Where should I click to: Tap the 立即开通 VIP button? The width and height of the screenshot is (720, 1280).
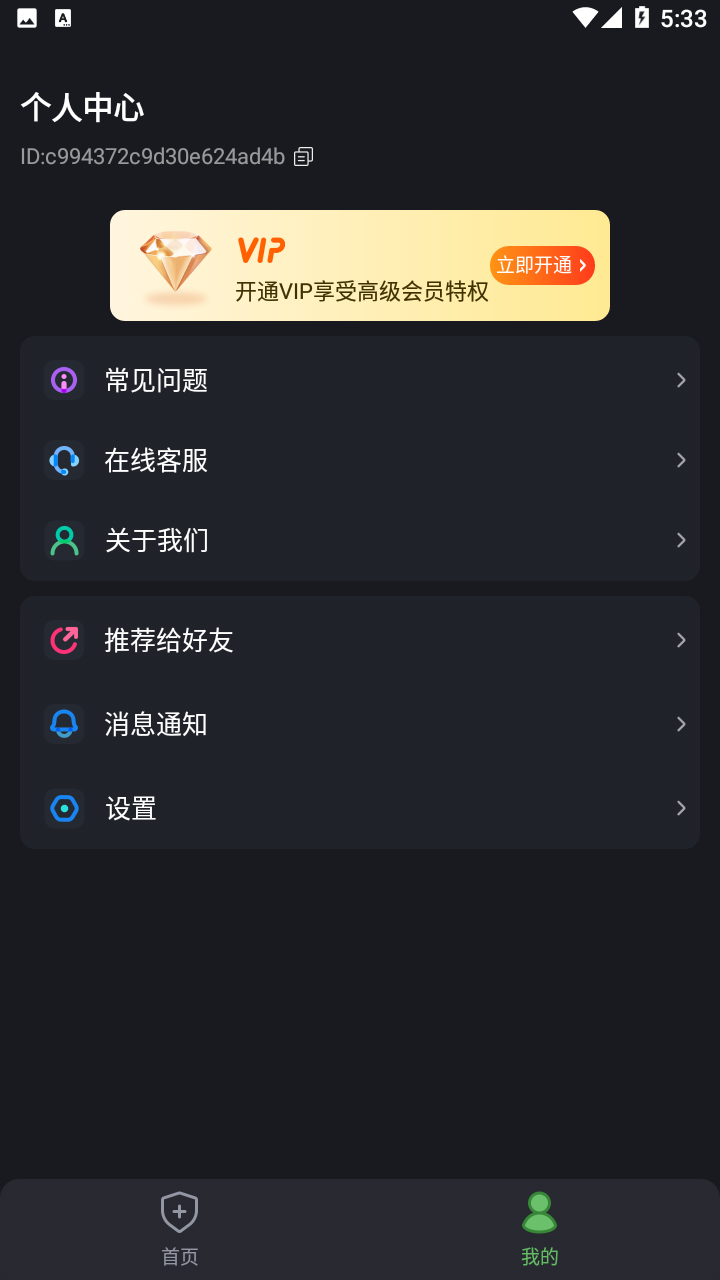click(x=542, y=265)
